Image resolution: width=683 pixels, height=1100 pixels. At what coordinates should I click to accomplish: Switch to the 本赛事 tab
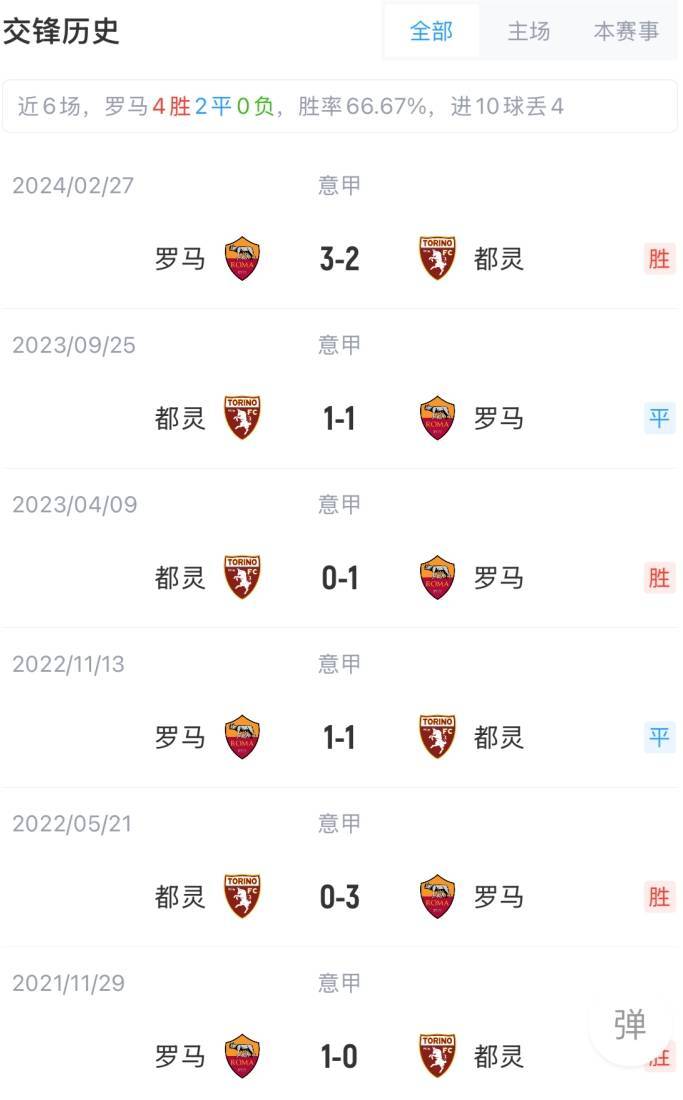pos(626,32)
